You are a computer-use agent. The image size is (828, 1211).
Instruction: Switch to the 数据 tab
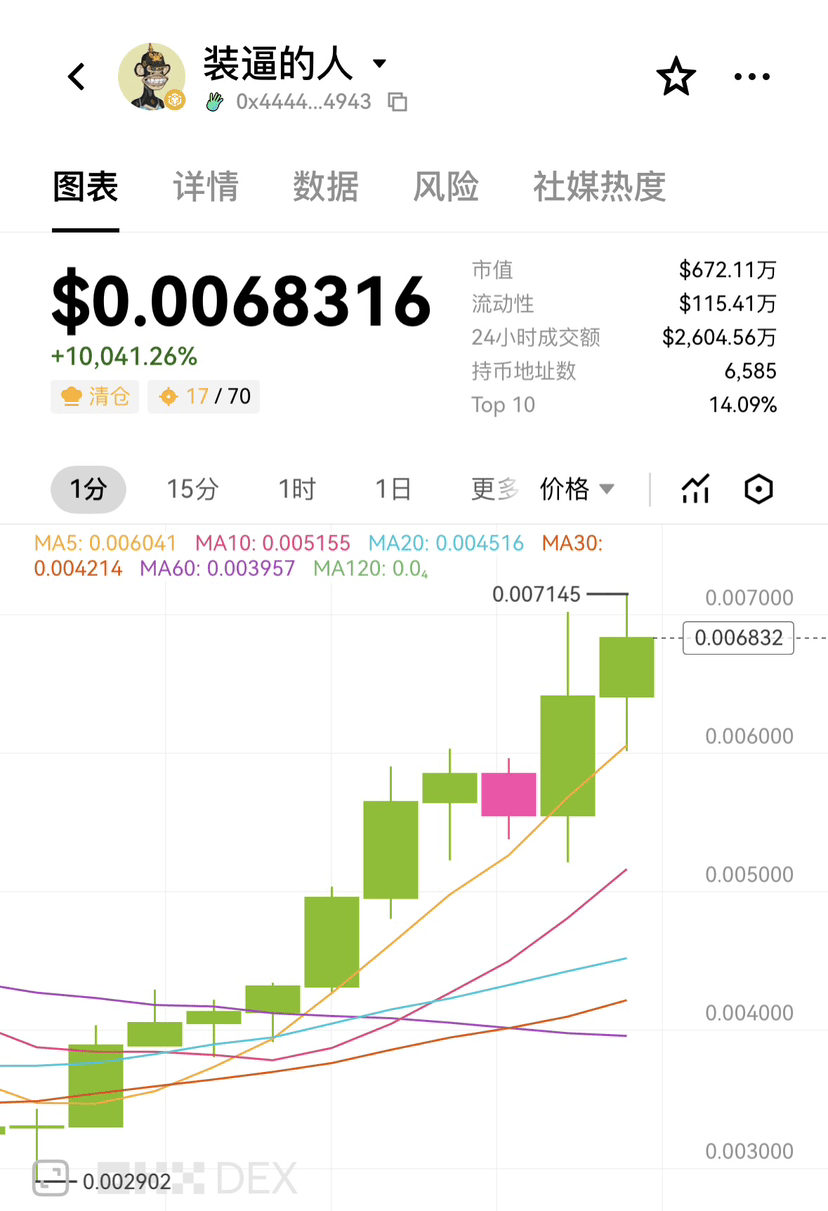(x=325, y=187)
